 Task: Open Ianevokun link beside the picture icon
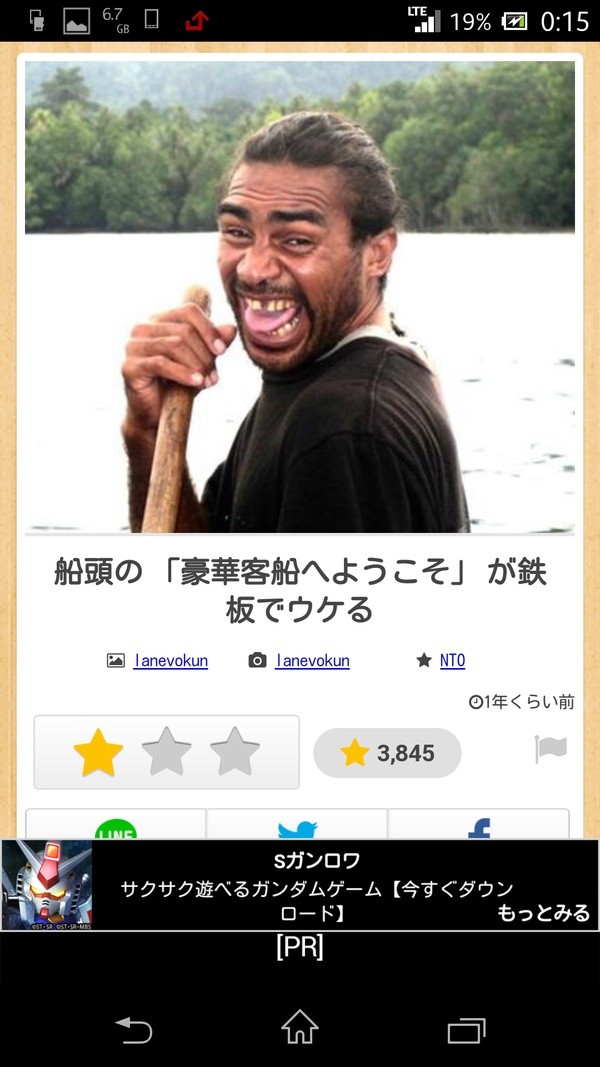(170, 661)
